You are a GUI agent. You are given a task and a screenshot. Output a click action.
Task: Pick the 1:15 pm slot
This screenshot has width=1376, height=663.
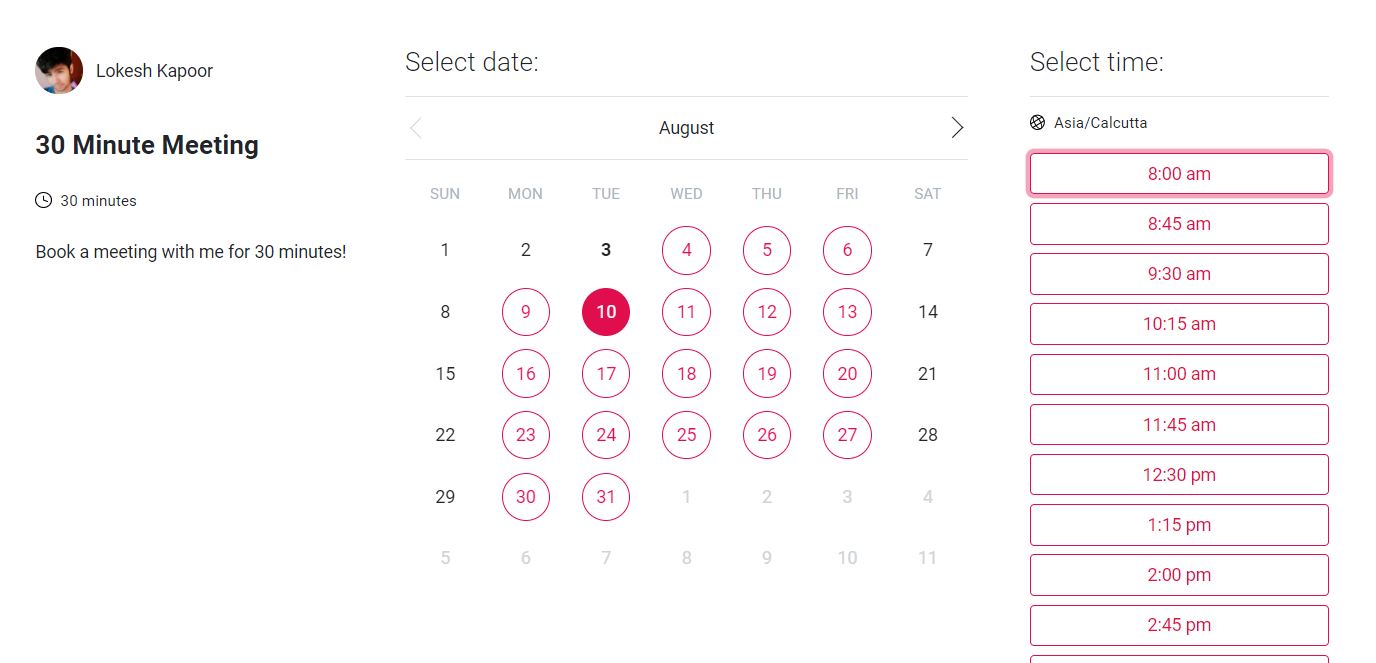(x=1179, y=525)
